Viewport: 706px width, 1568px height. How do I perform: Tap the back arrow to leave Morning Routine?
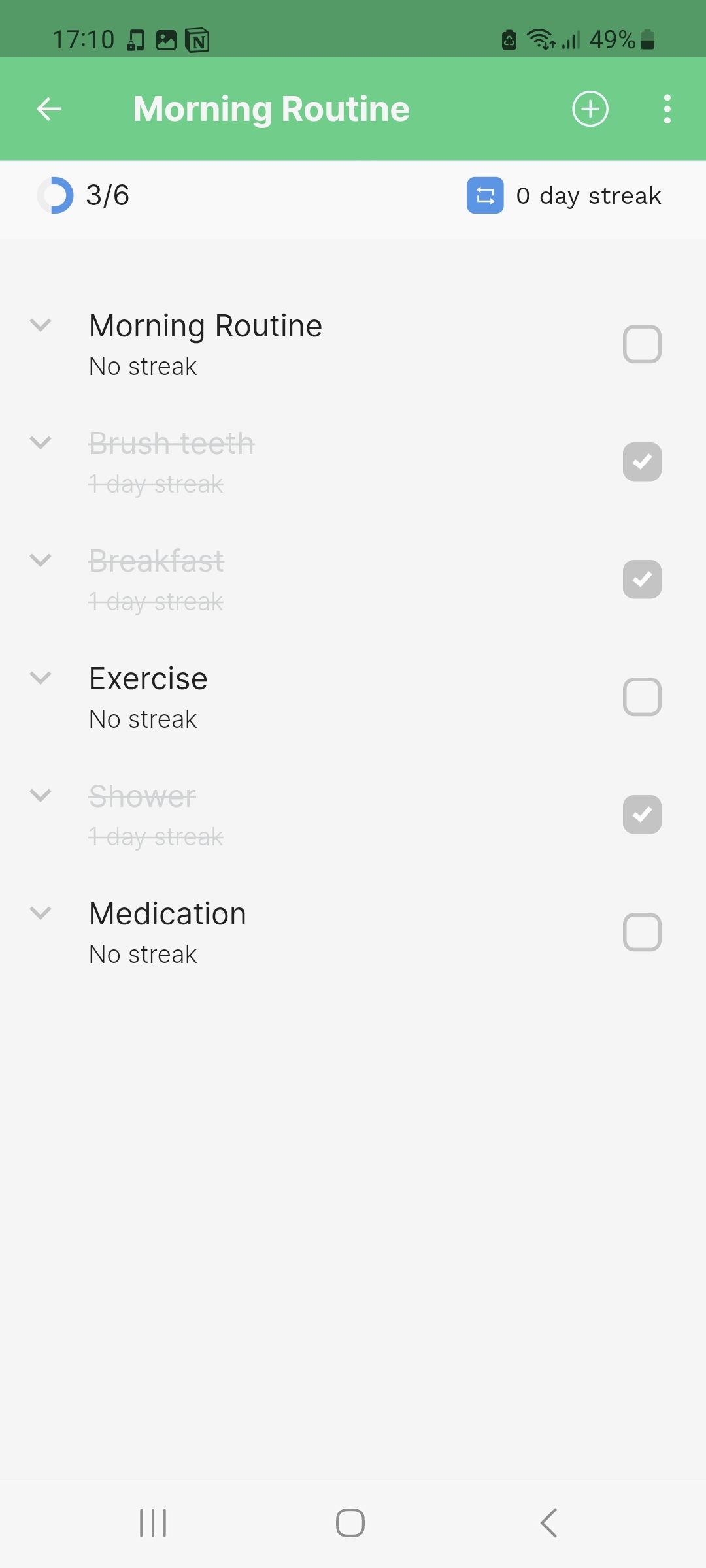pos(48,108)
